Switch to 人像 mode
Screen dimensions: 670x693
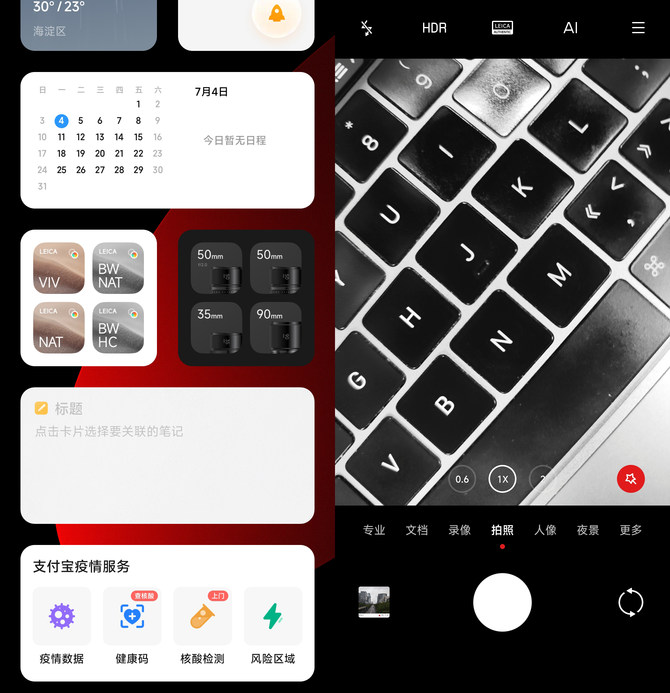click(x=545, y=530)
